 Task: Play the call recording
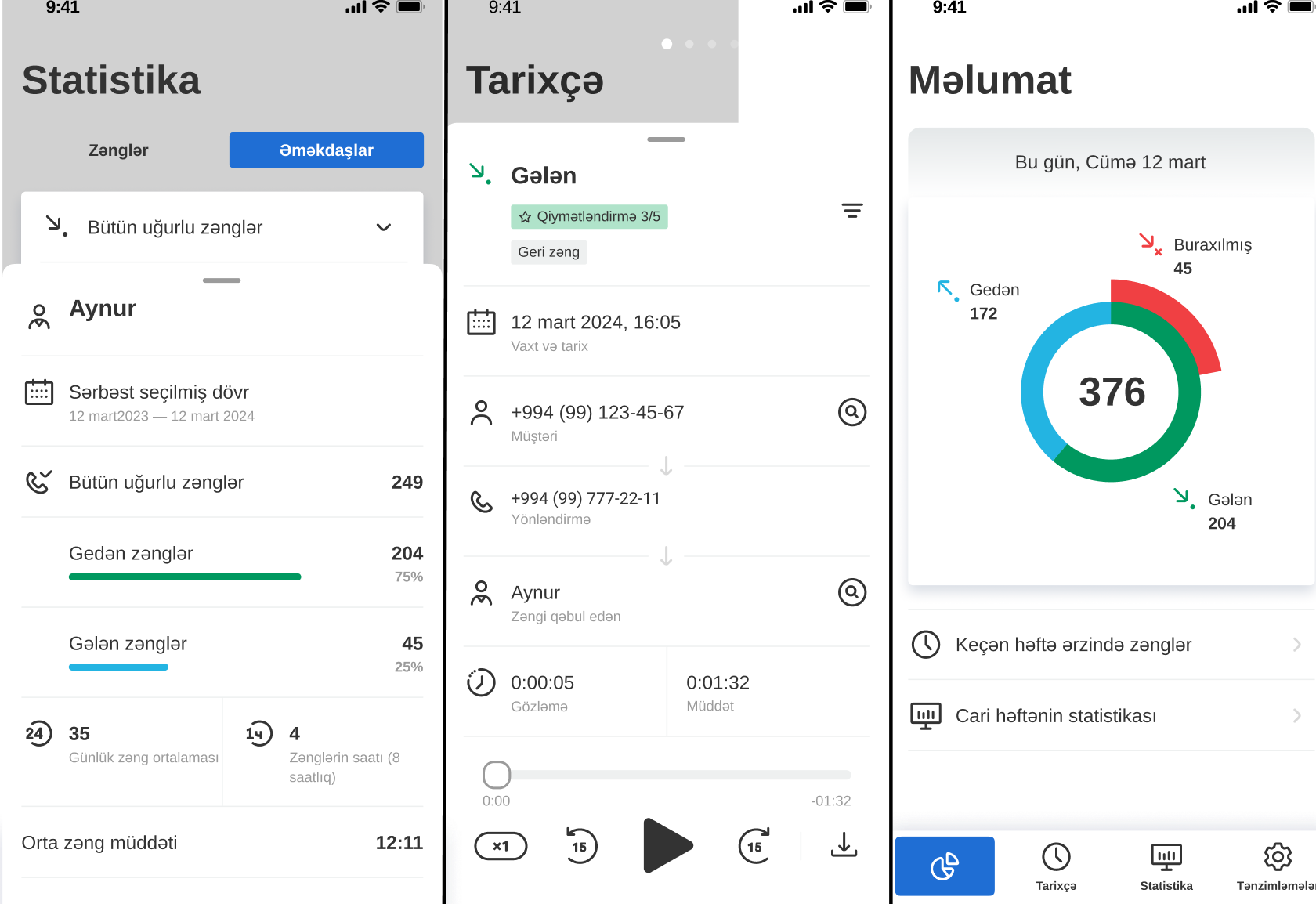pyautogui.click(x=667, y=846)
